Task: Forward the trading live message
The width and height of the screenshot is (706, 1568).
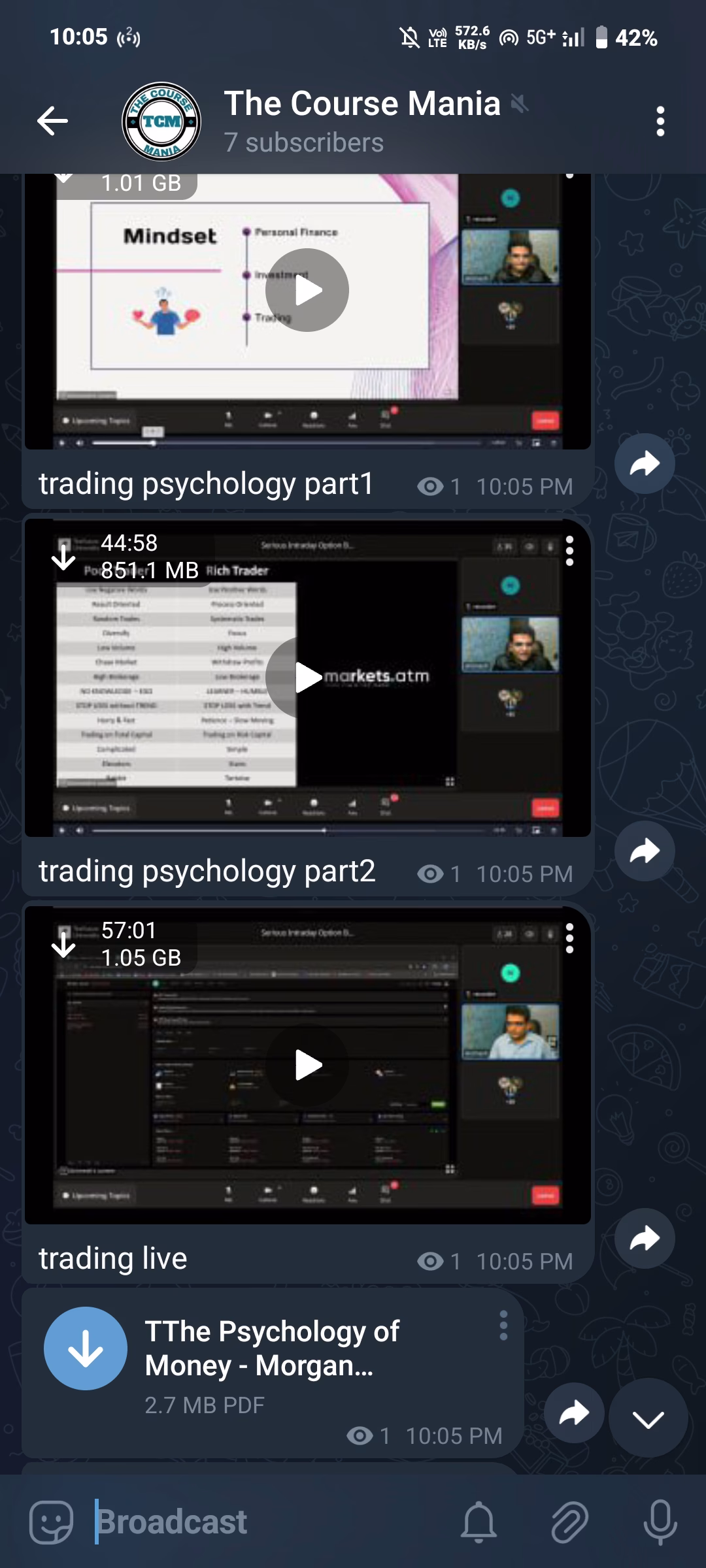Action: [x=645, y=1239]
